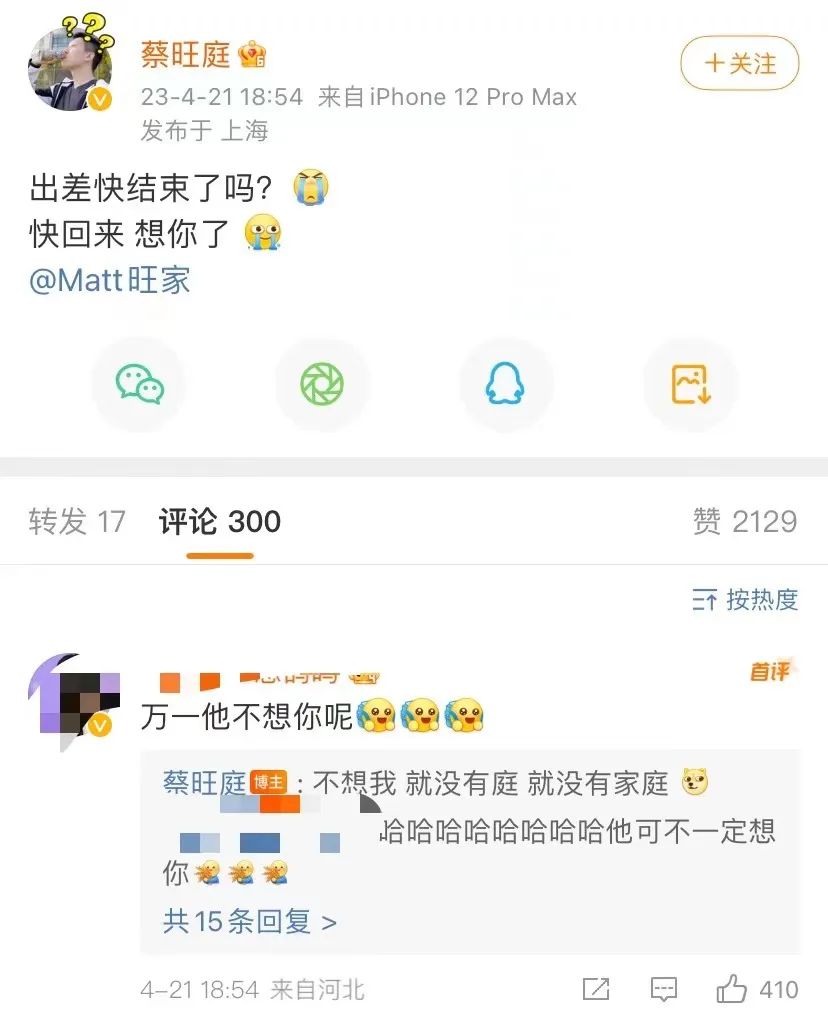Screen dimensions: 828x1023
Task: Share the post to WeChat
Action: point(139,384)
